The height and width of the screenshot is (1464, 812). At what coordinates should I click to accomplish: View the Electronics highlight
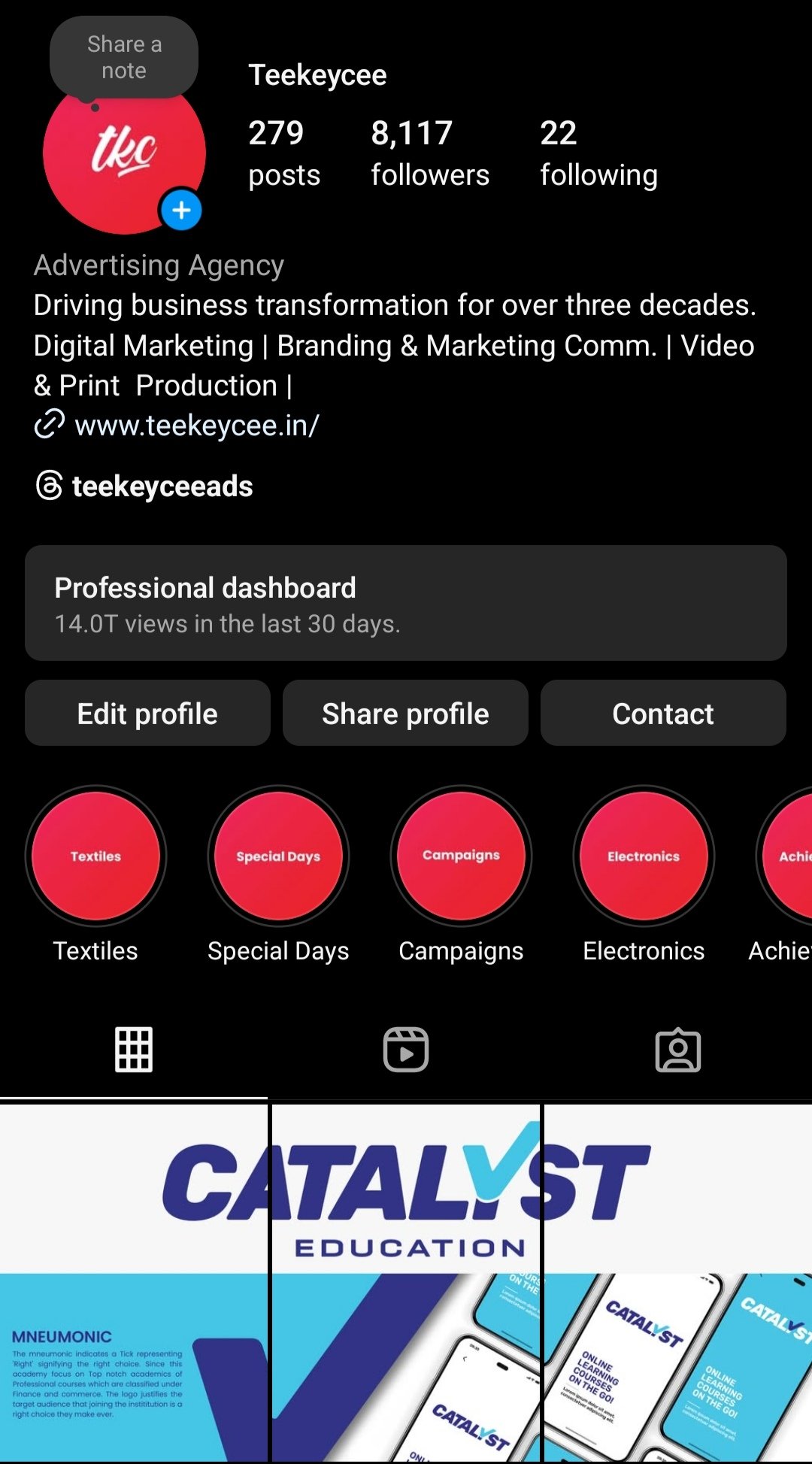coord(644,856)
